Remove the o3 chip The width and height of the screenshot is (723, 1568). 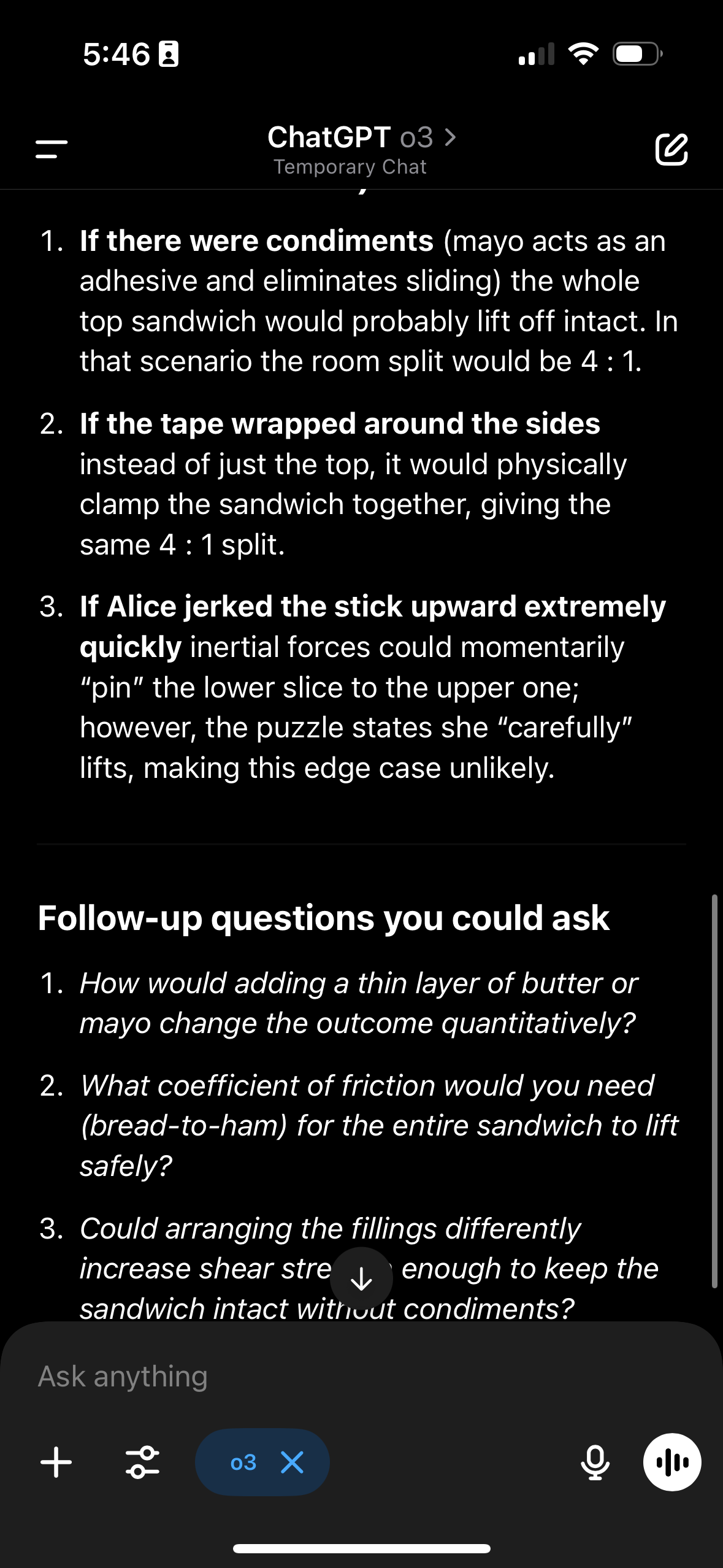(x=292, y=1462)
